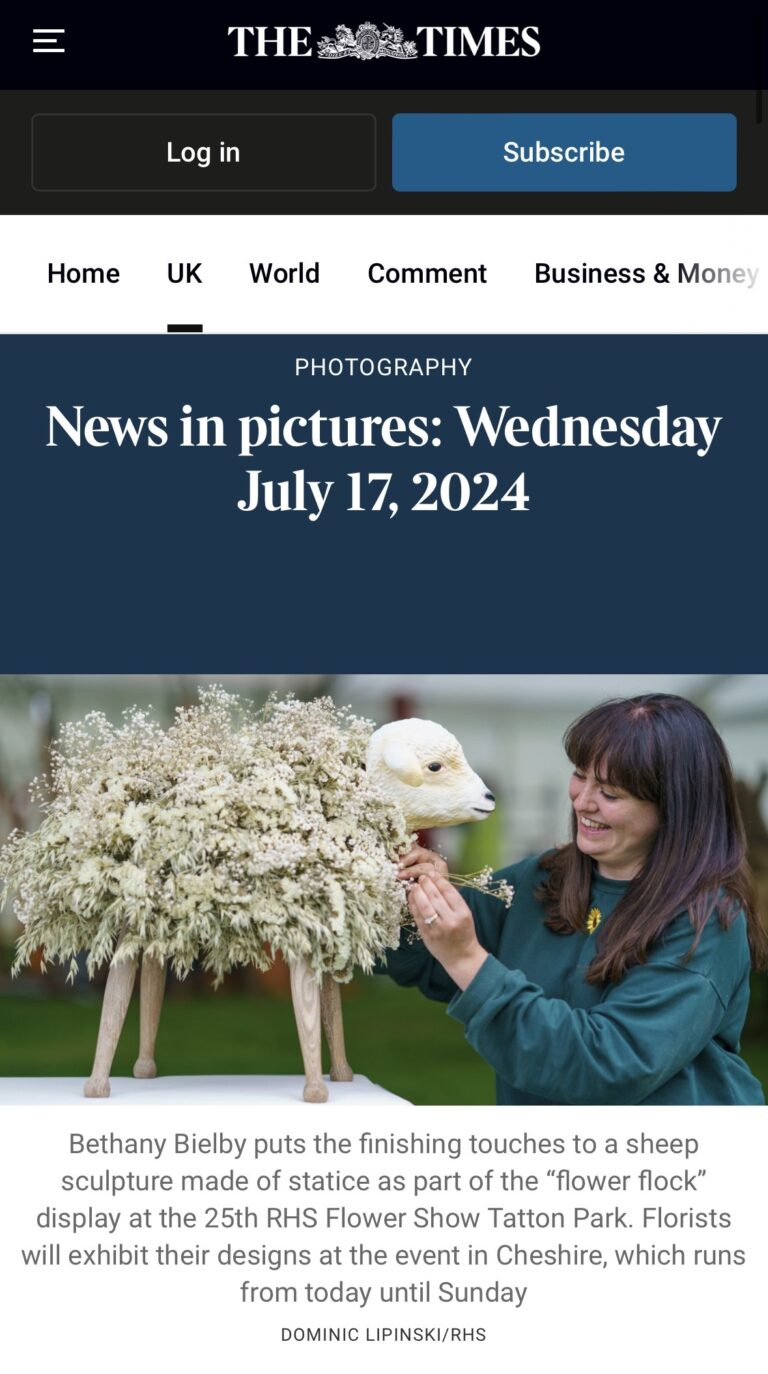
Task: Open the Comment section
Action: point(427,273)
